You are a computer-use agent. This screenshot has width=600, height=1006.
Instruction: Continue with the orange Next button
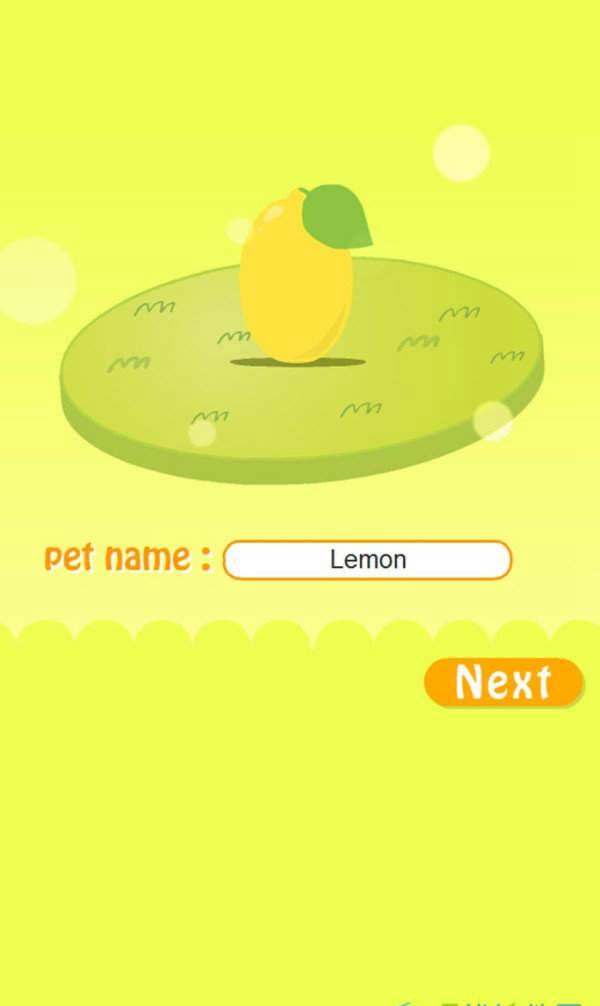coord(503,683)
